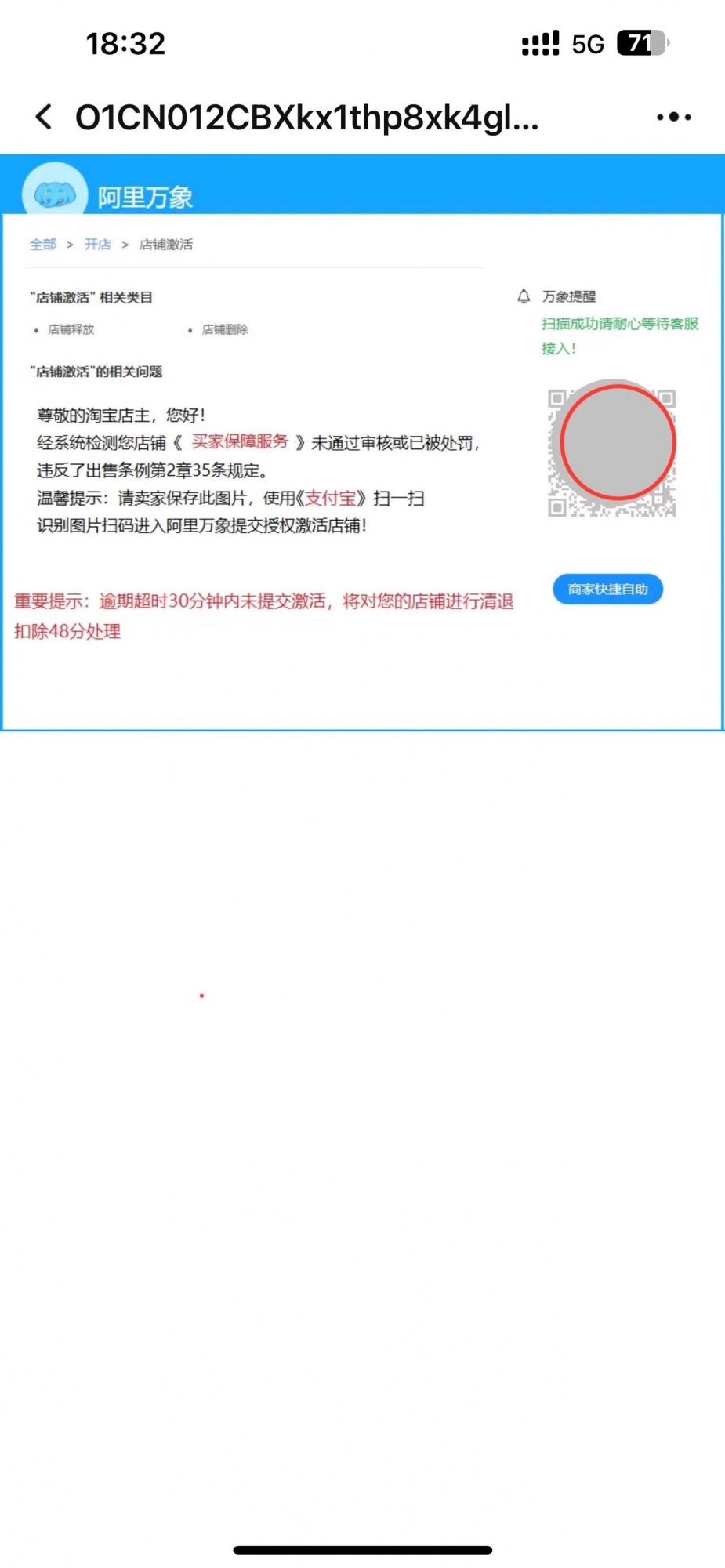This screenshot has width=725, height=1568.
Task: Go back from the image viewer
Action: [45, 118]
